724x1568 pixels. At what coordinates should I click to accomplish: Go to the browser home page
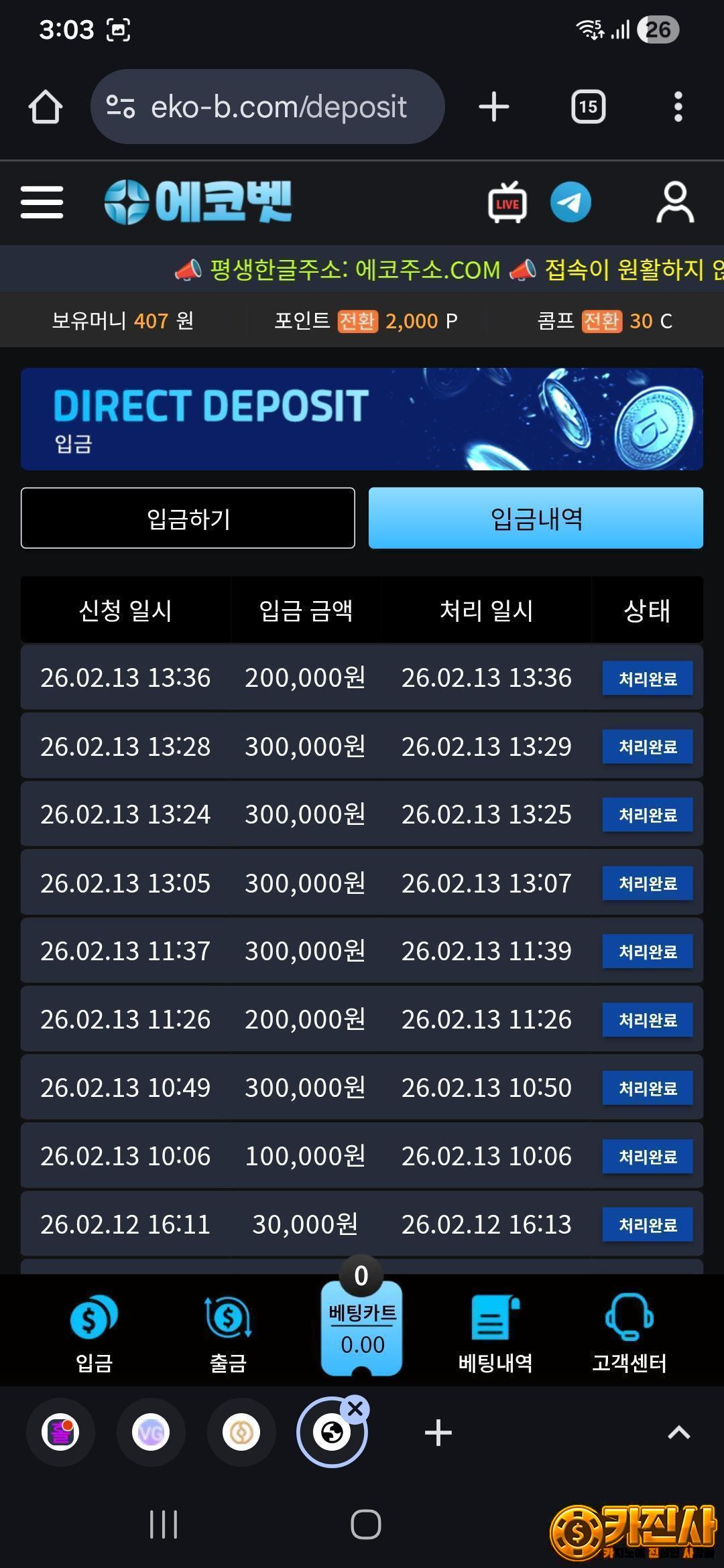click(46, 107)
